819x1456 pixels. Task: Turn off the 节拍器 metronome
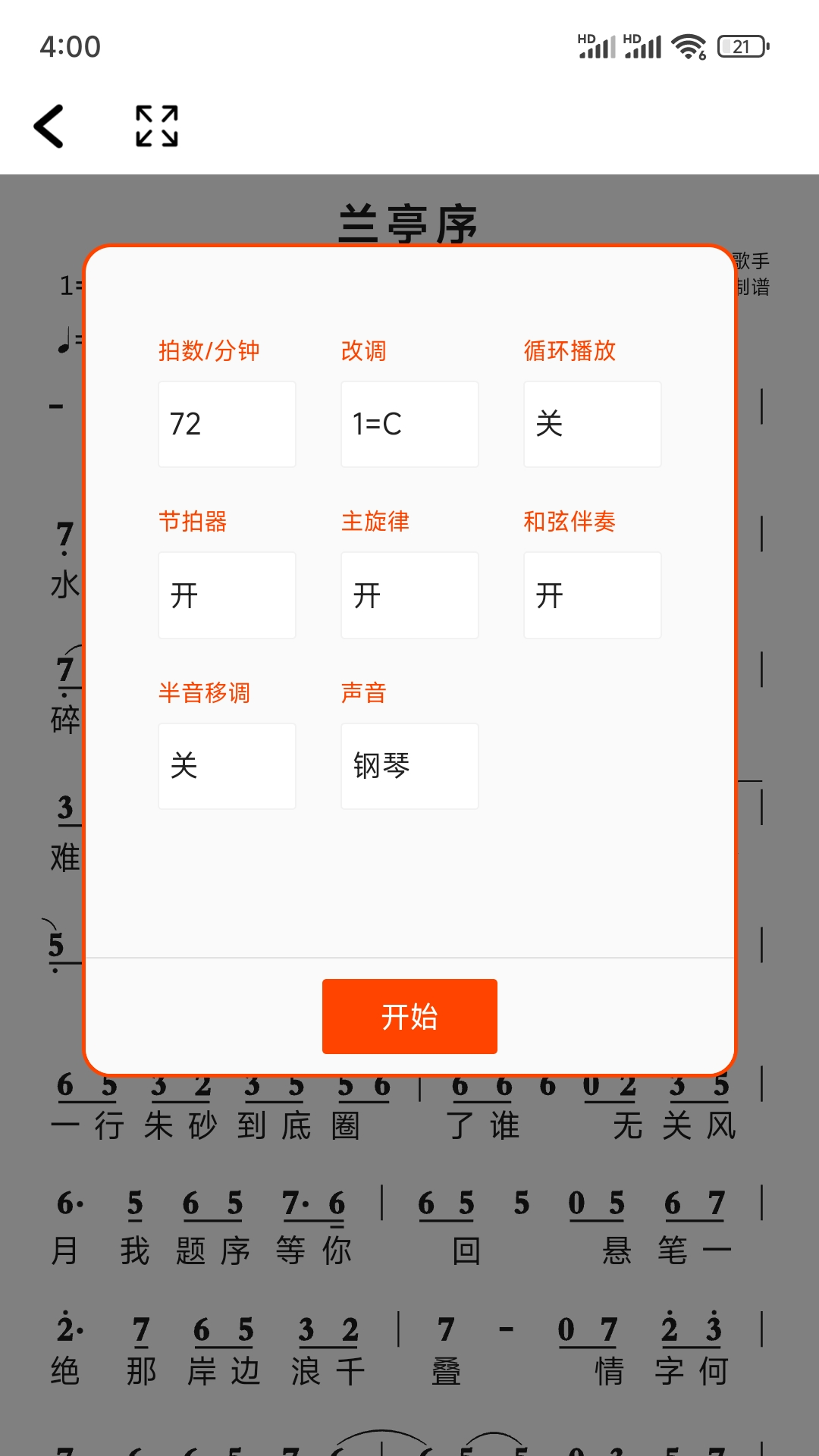tap(227, 595)
